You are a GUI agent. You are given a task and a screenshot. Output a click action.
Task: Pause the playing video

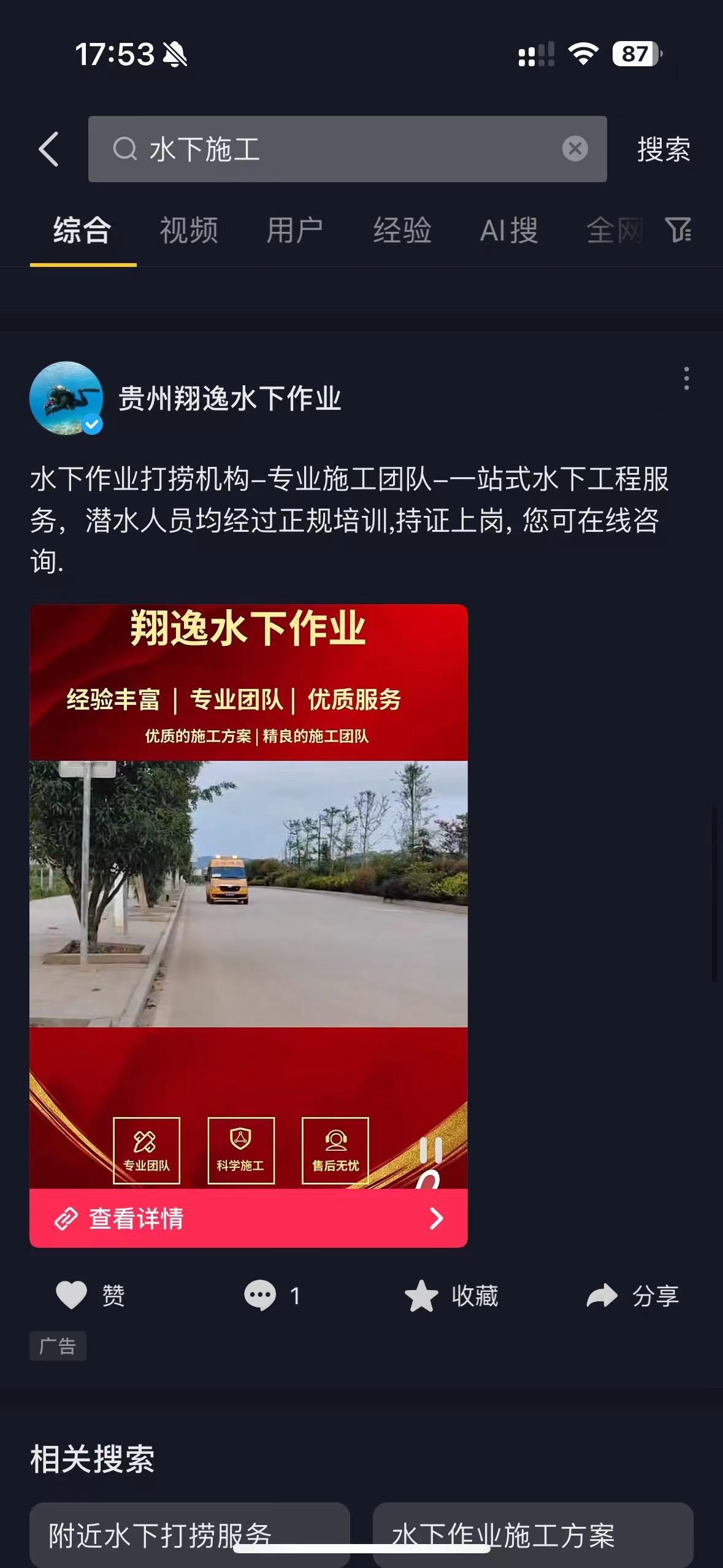430,1150
